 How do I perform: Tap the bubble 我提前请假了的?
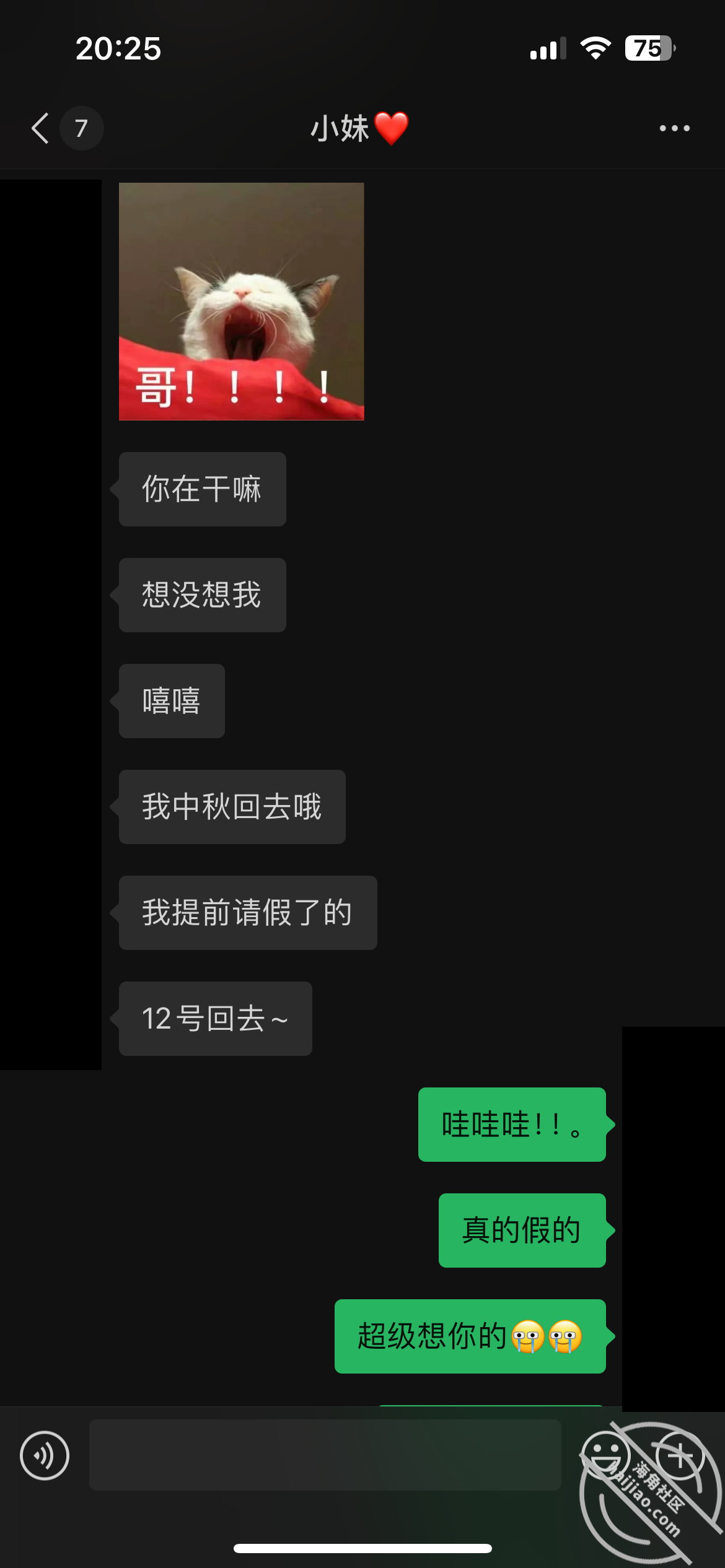(x=247, y=912)
